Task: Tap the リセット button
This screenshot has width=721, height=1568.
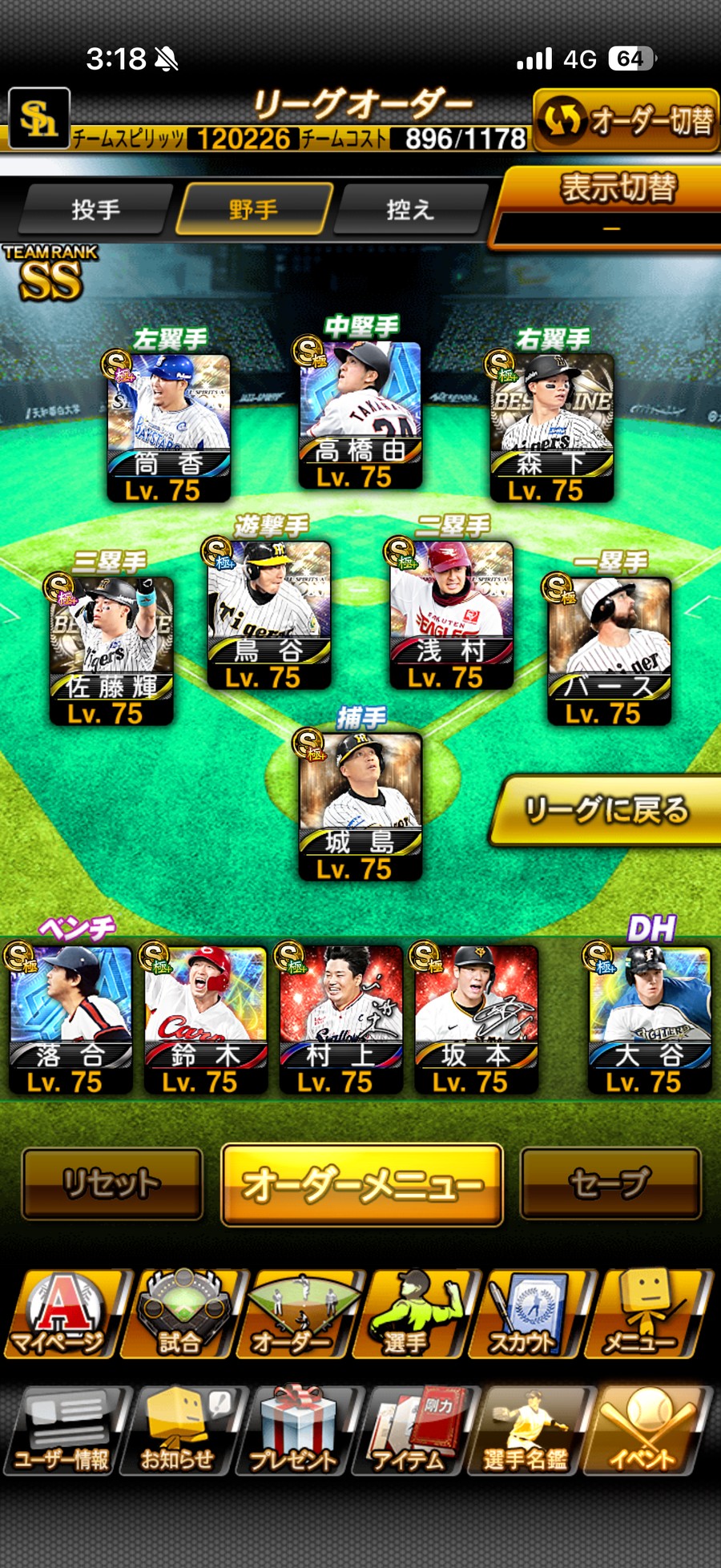Action: 112,1184
